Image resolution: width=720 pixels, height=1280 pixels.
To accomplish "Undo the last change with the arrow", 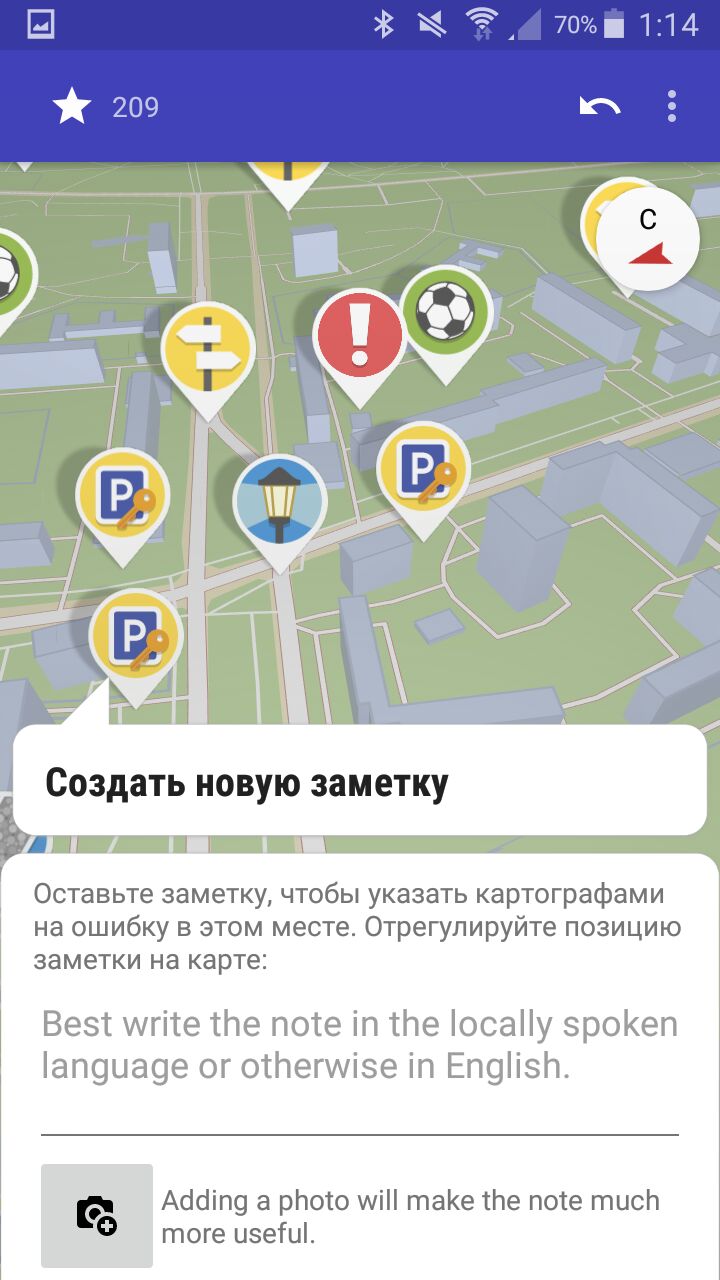I will (x=600, y=106).
